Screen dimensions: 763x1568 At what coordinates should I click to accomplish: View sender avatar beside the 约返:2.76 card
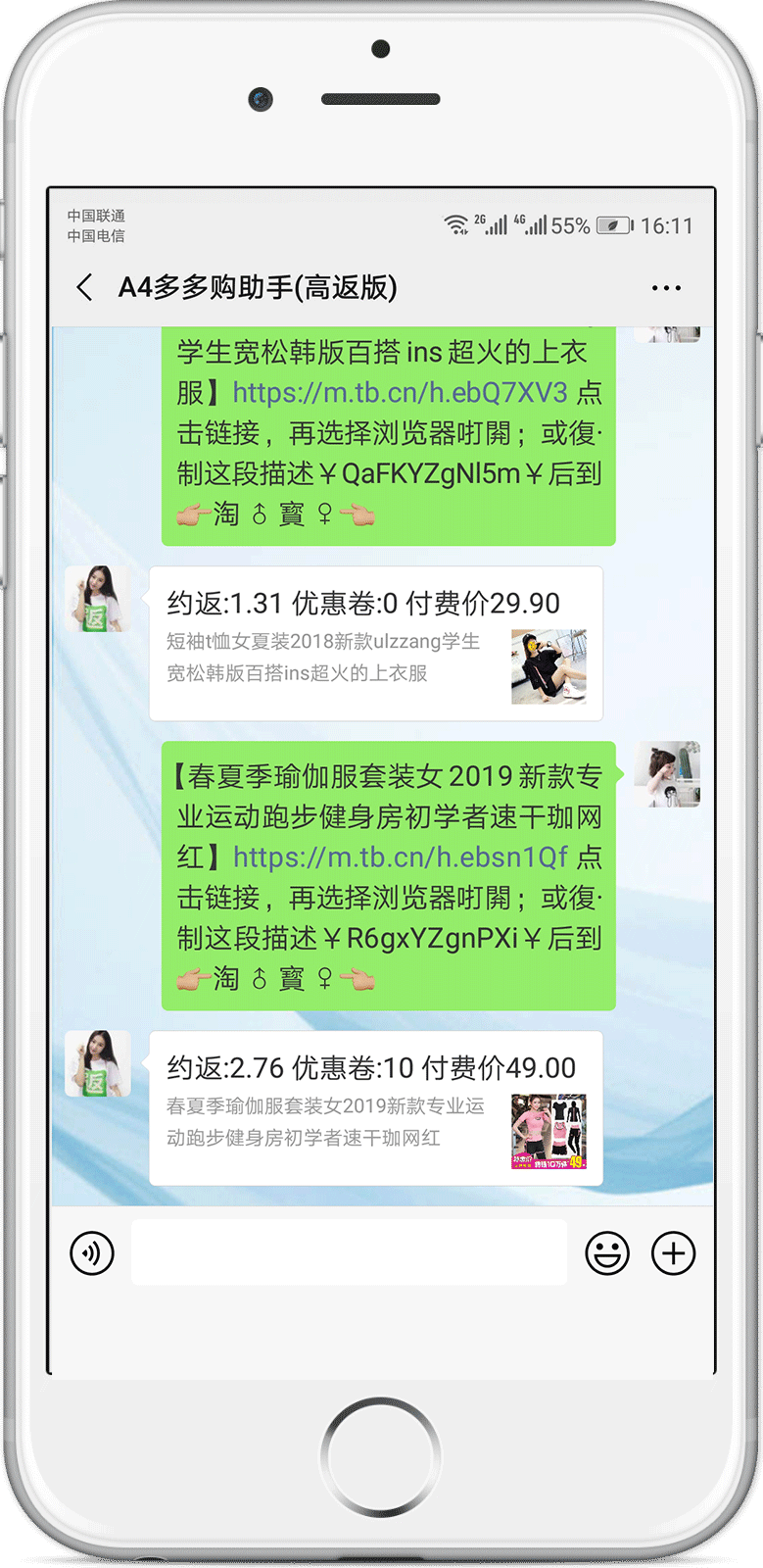click(x=97, y=1064)
